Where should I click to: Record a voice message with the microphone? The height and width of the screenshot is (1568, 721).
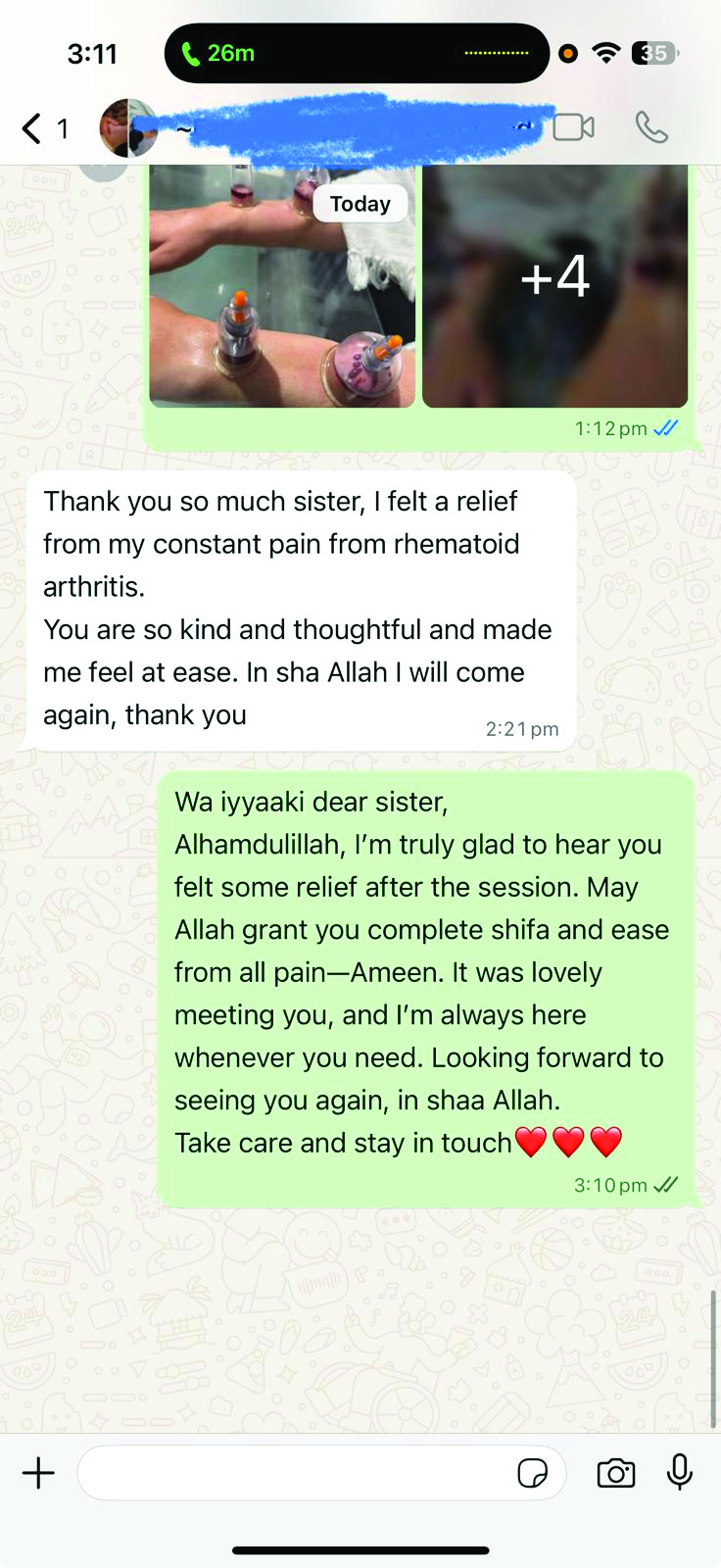[680, 1473]
